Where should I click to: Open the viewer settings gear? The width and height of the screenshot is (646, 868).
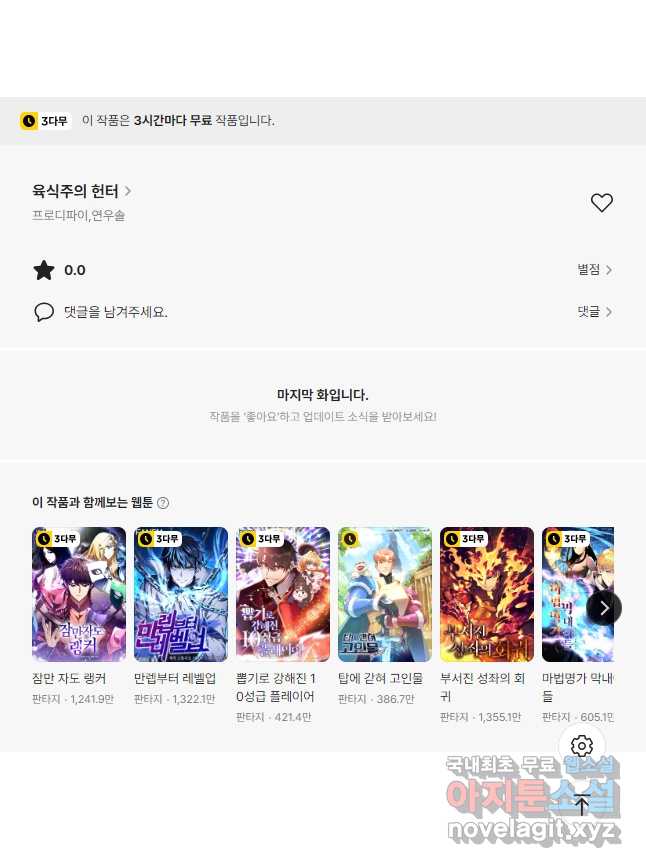tap(582, 746)
